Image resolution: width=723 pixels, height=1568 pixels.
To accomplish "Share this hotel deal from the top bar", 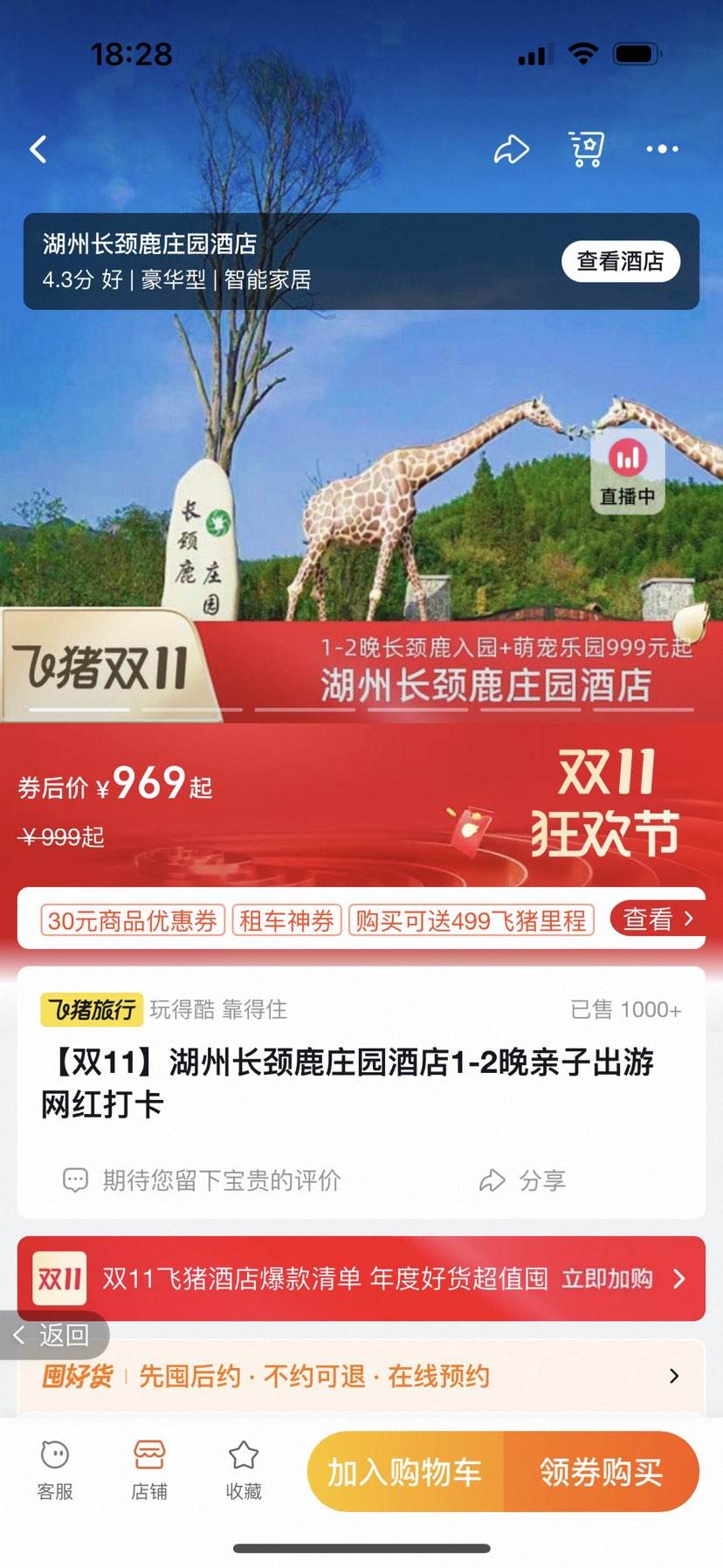I will 511,149.
